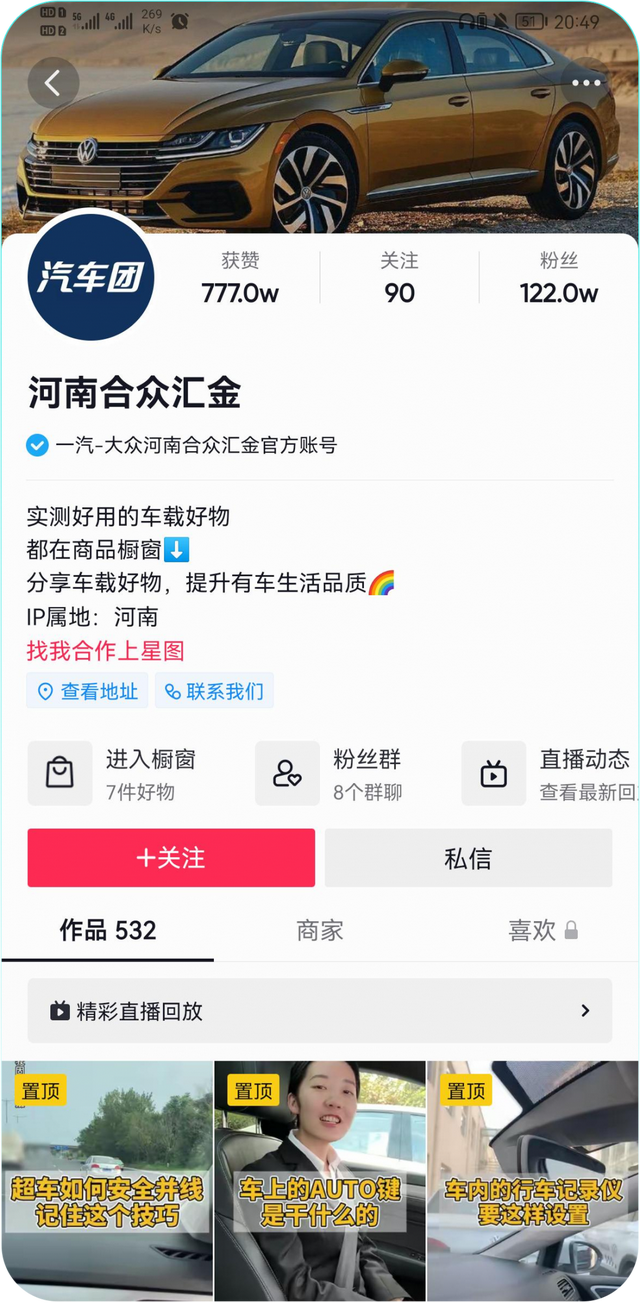The width and height of the screenshot is (640, 1303).
Task: Open 精彩直播回放 row
Action: (x=320, y=1011)
